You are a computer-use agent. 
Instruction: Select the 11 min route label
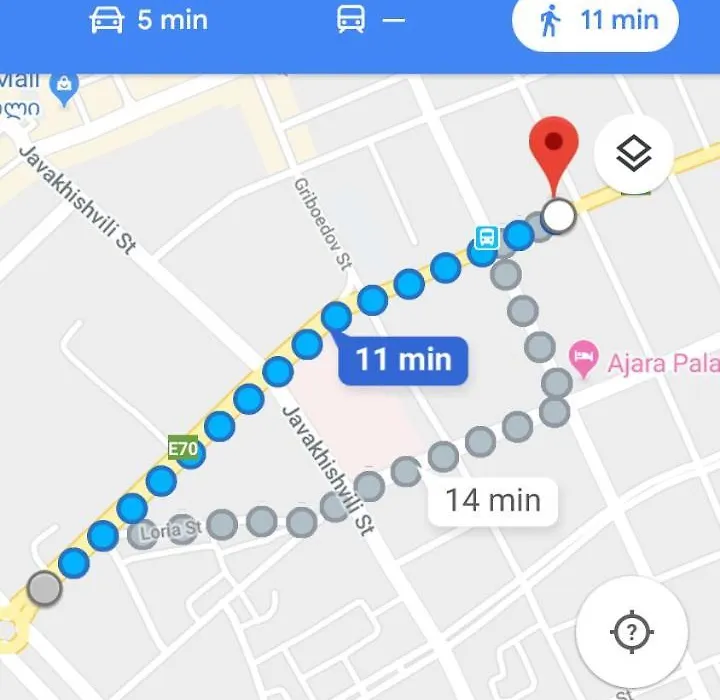coord(403,359)
